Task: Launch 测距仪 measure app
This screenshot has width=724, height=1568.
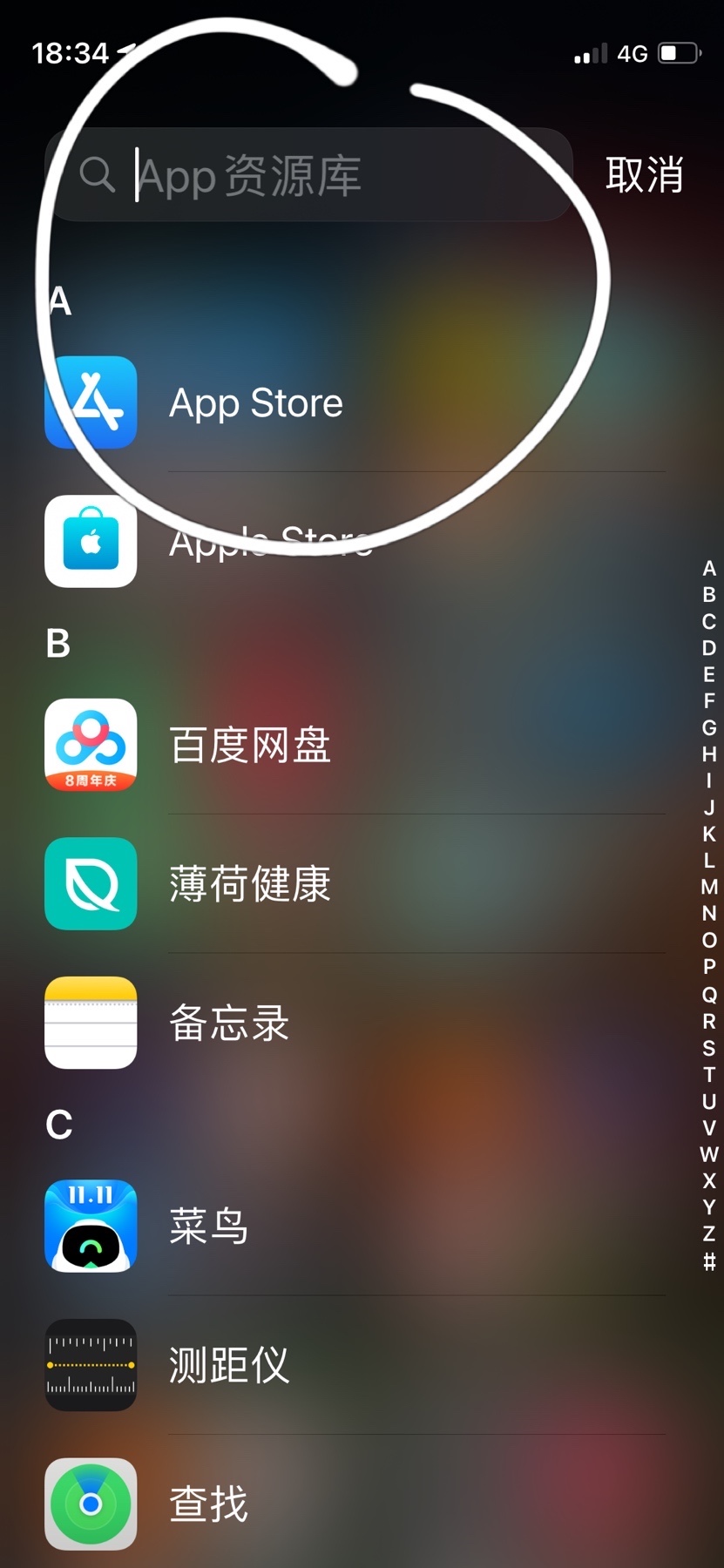Action: tap(91, 1365)
